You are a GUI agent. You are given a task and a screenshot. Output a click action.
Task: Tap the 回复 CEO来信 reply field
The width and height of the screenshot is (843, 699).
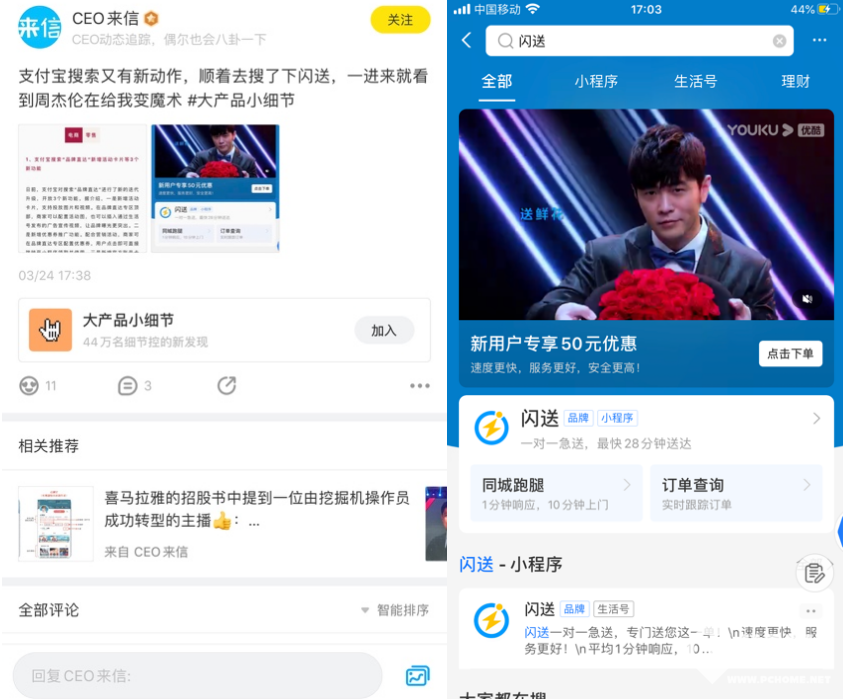coord(197,676)
